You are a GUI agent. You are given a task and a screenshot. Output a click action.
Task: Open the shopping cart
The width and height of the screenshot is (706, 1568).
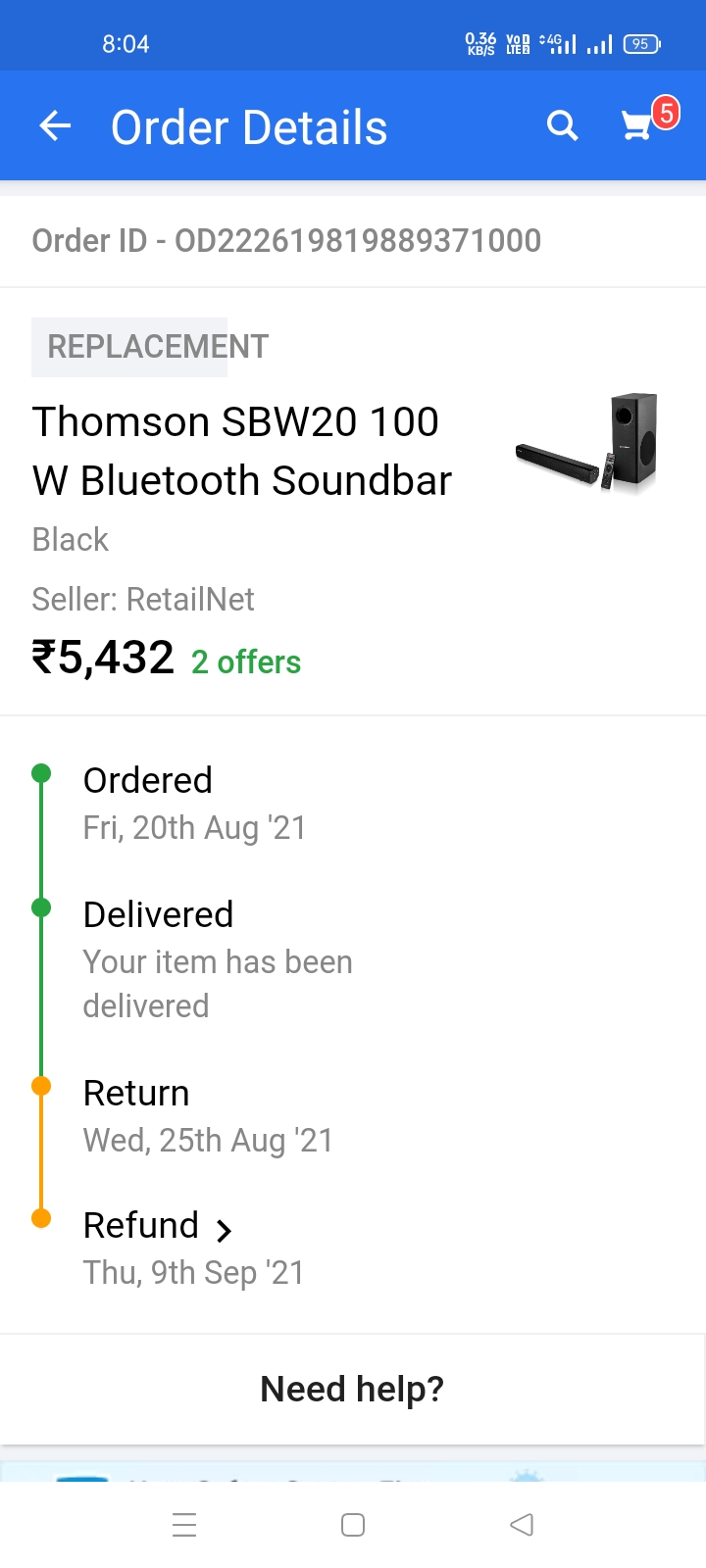pyautogui.click(x=638, y=126)
